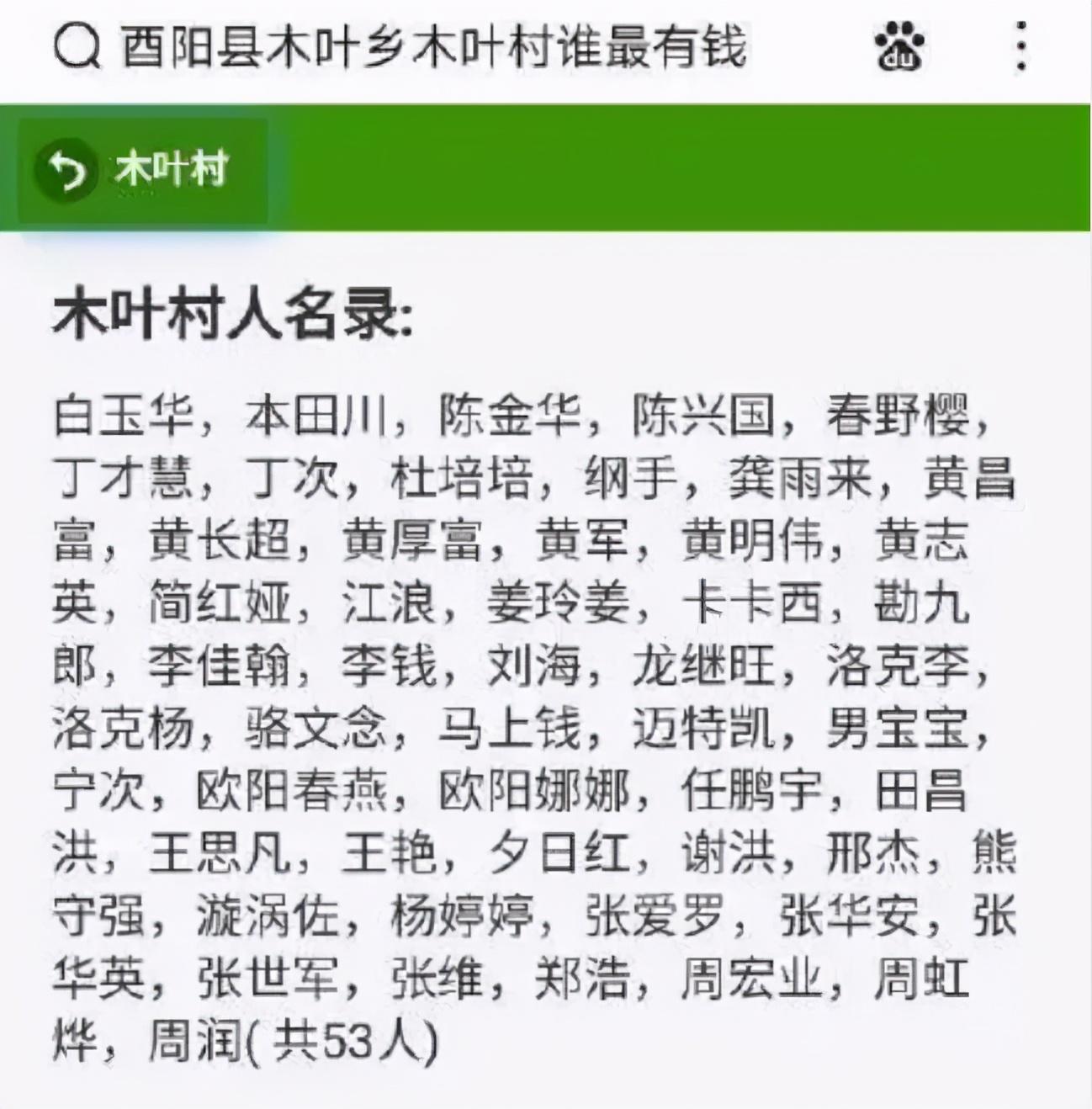The image size is (1092, 1109).
Task: Tap the search box with the 酉阳县木叶乡 query
Action: click(433, 46)
